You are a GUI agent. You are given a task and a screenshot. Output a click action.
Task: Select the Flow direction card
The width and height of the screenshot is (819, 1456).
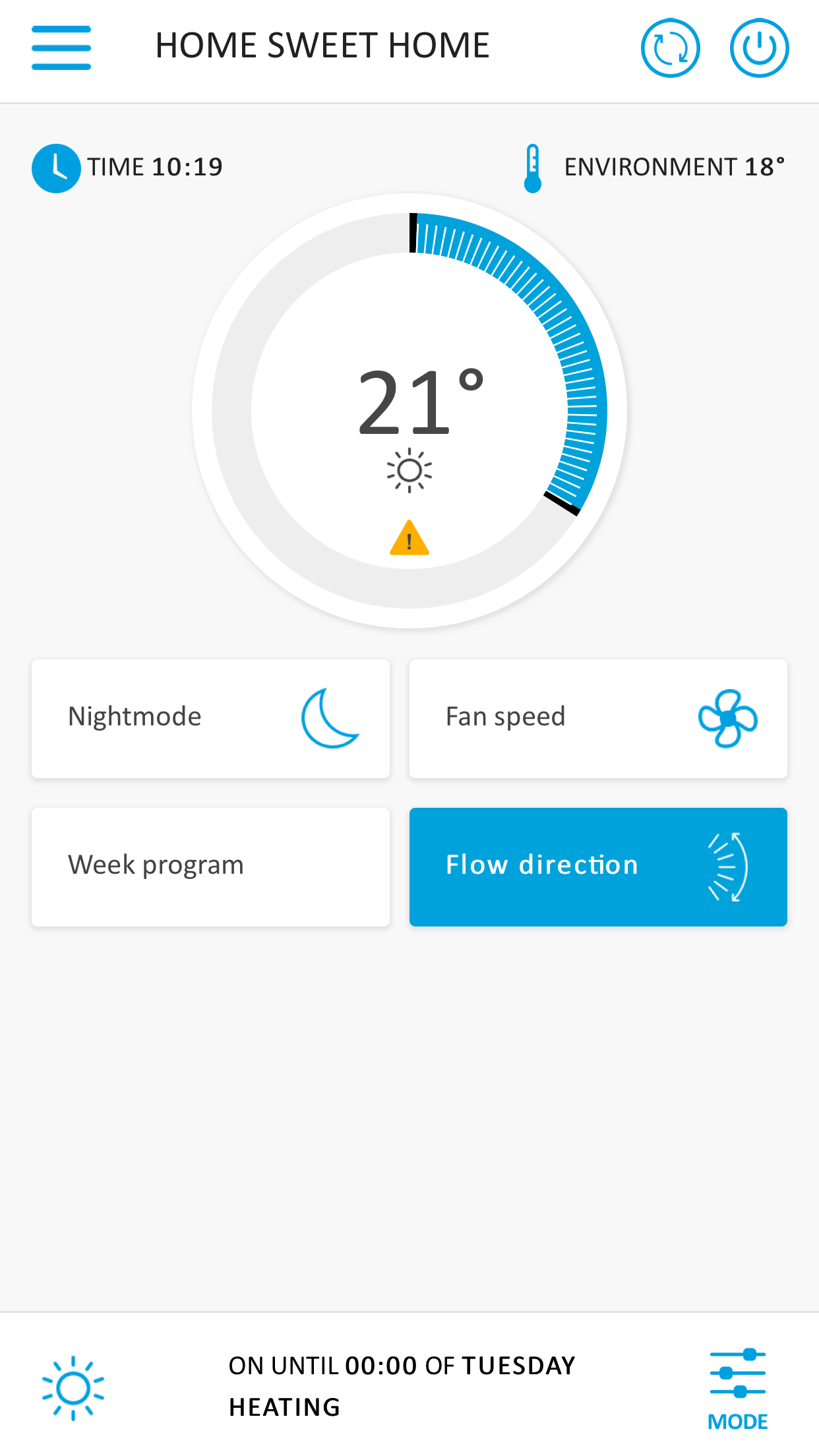pyautogui.click(x=597, y=866)
